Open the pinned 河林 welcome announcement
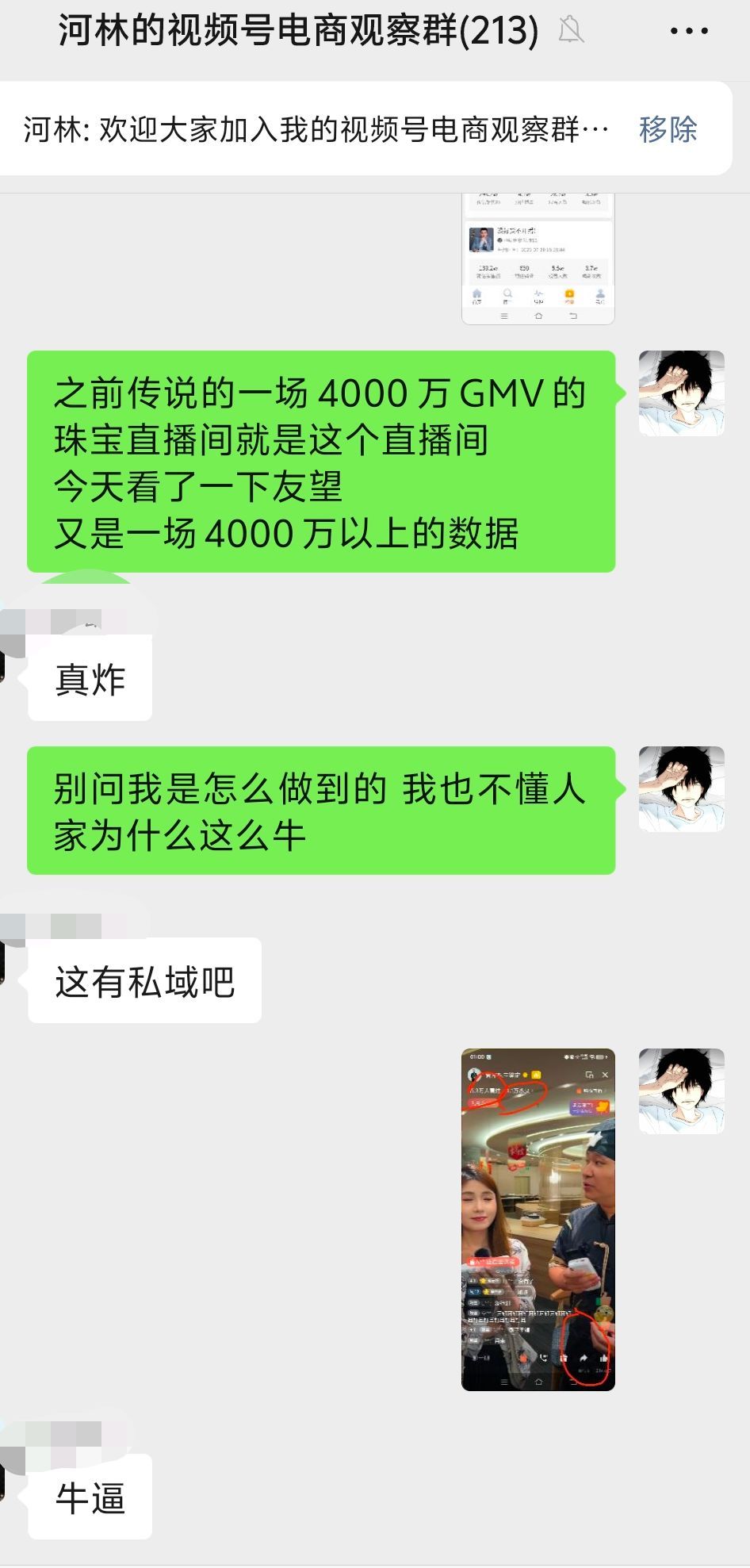Image resolution: width=750 pixels, height=1568 pixels. click(x=316, y=129)
